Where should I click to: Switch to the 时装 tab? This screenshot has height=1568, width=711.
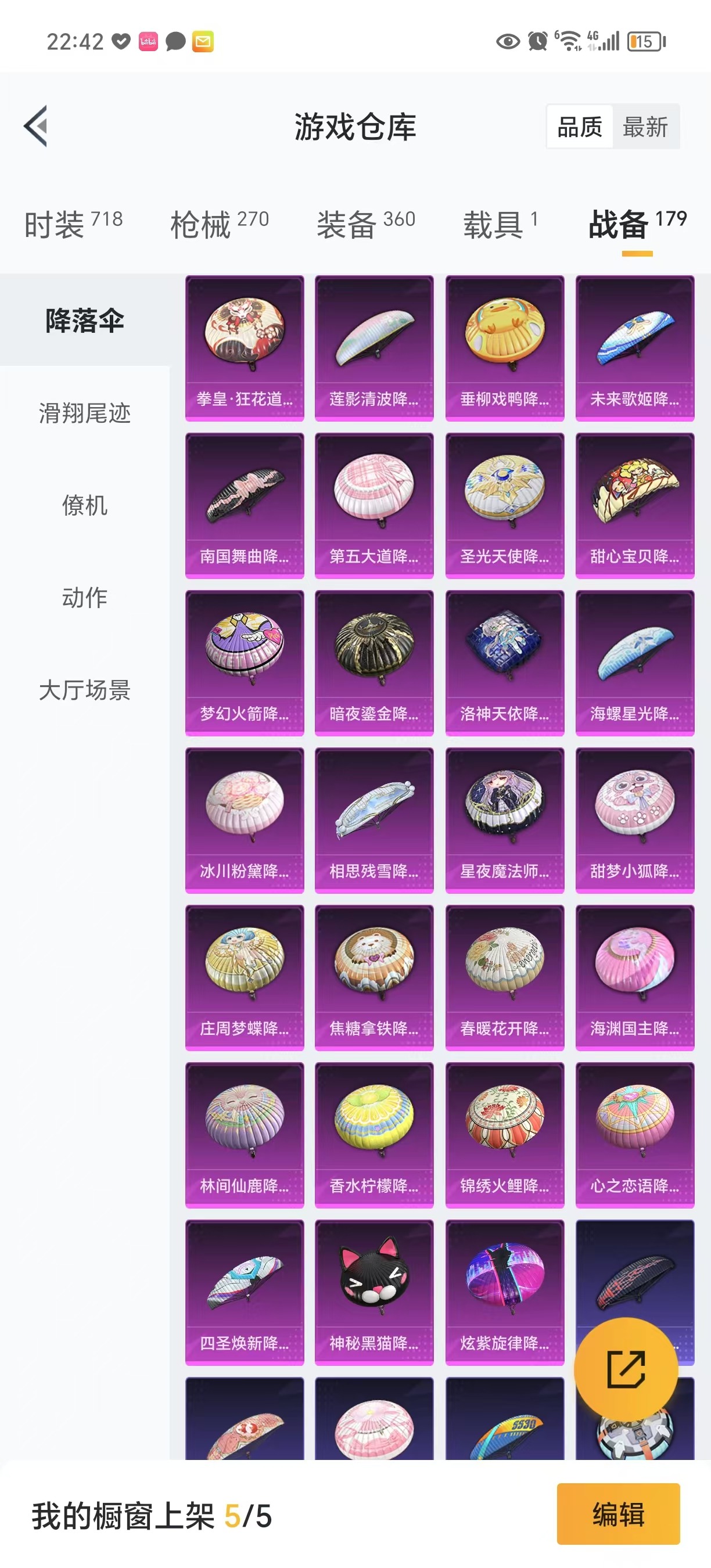73,224
